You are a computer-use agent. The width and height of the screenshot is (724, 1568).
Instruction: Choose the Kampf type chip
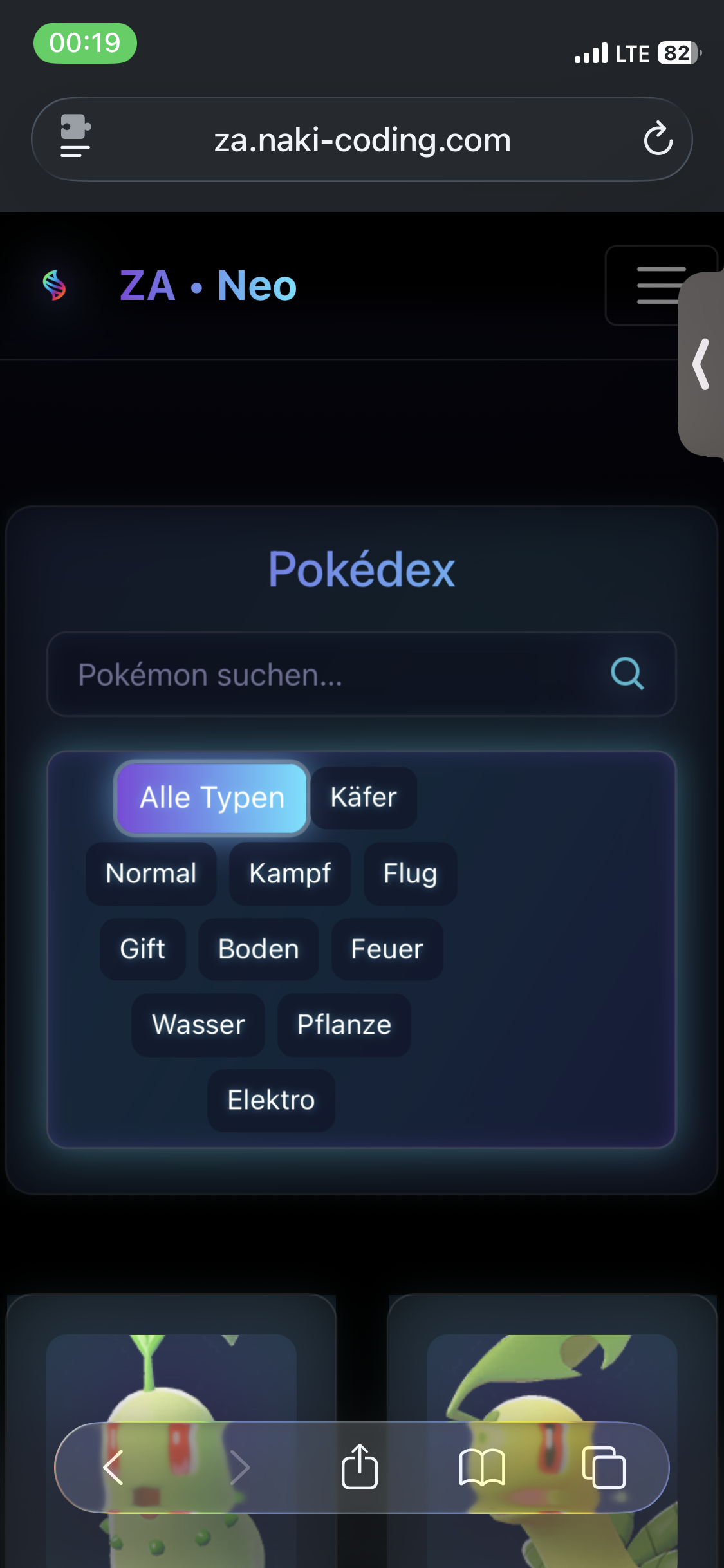[x=290, y=873]
